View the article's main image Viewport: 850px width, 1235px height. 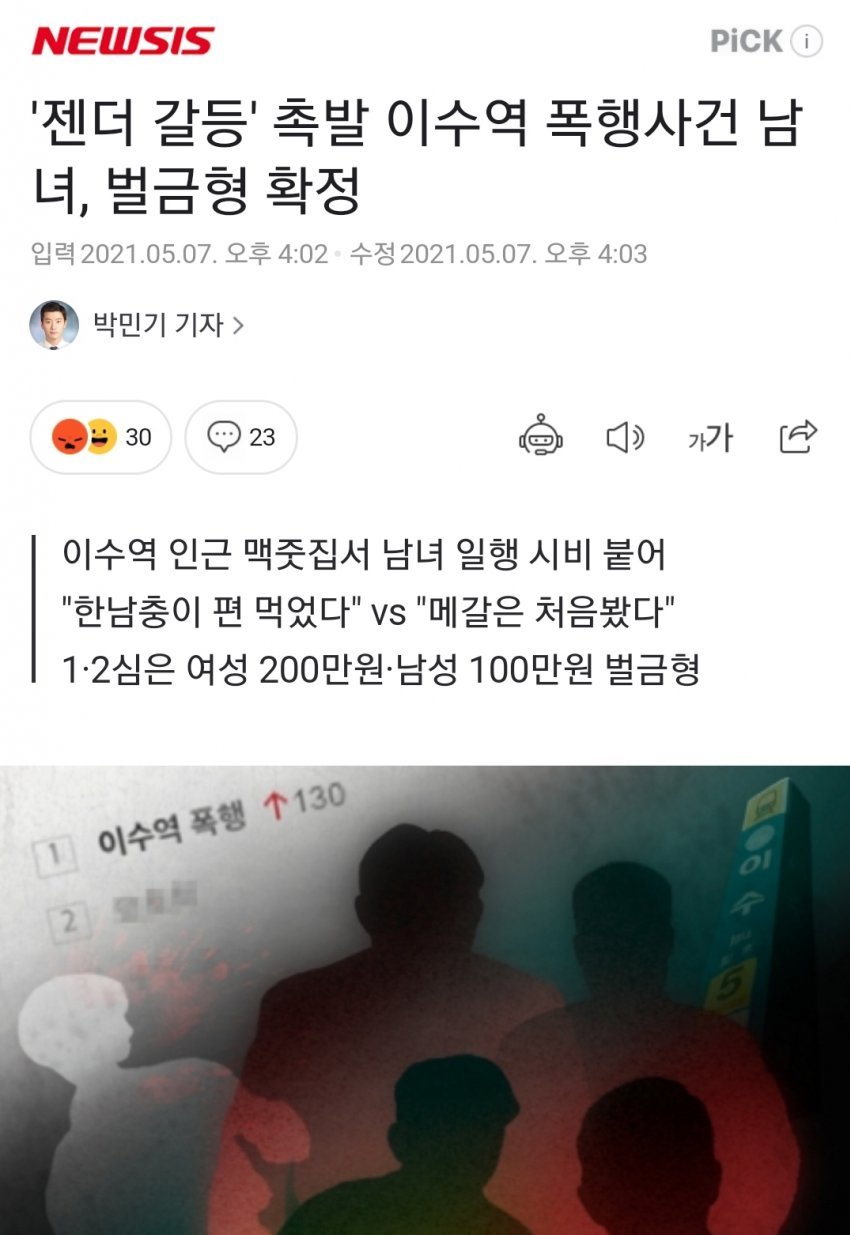[x=425, y=1000]
